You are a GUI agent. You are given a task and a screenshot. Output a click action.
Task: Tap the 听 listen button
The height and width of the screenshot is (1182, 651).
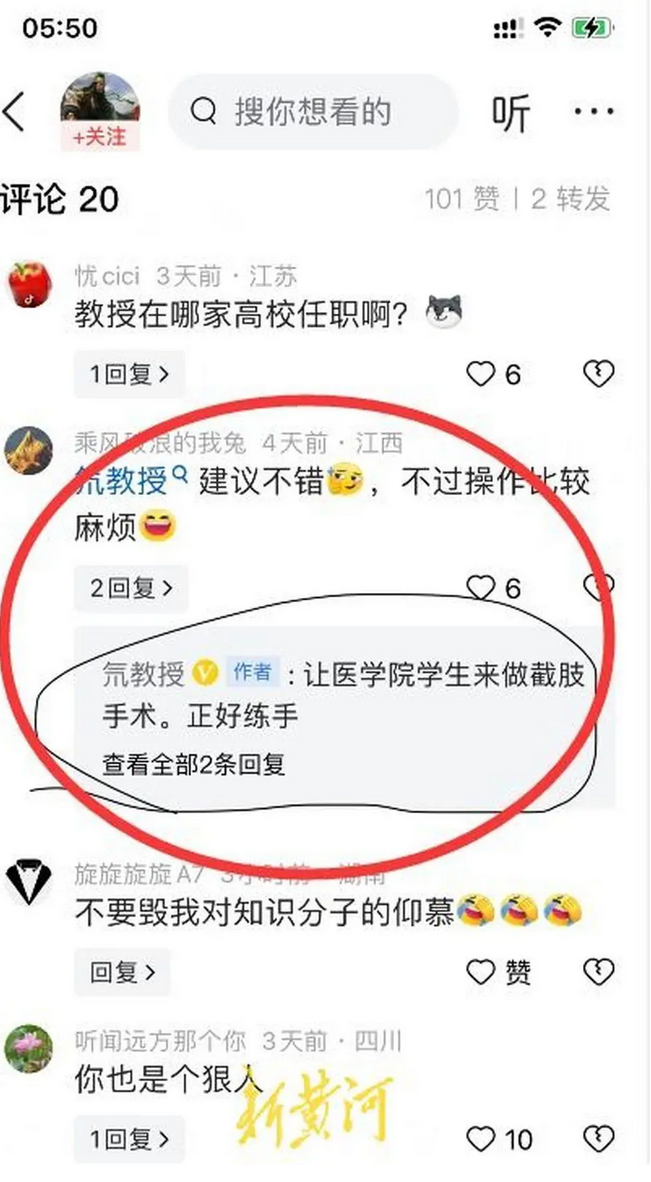click(x=510, y=114)
